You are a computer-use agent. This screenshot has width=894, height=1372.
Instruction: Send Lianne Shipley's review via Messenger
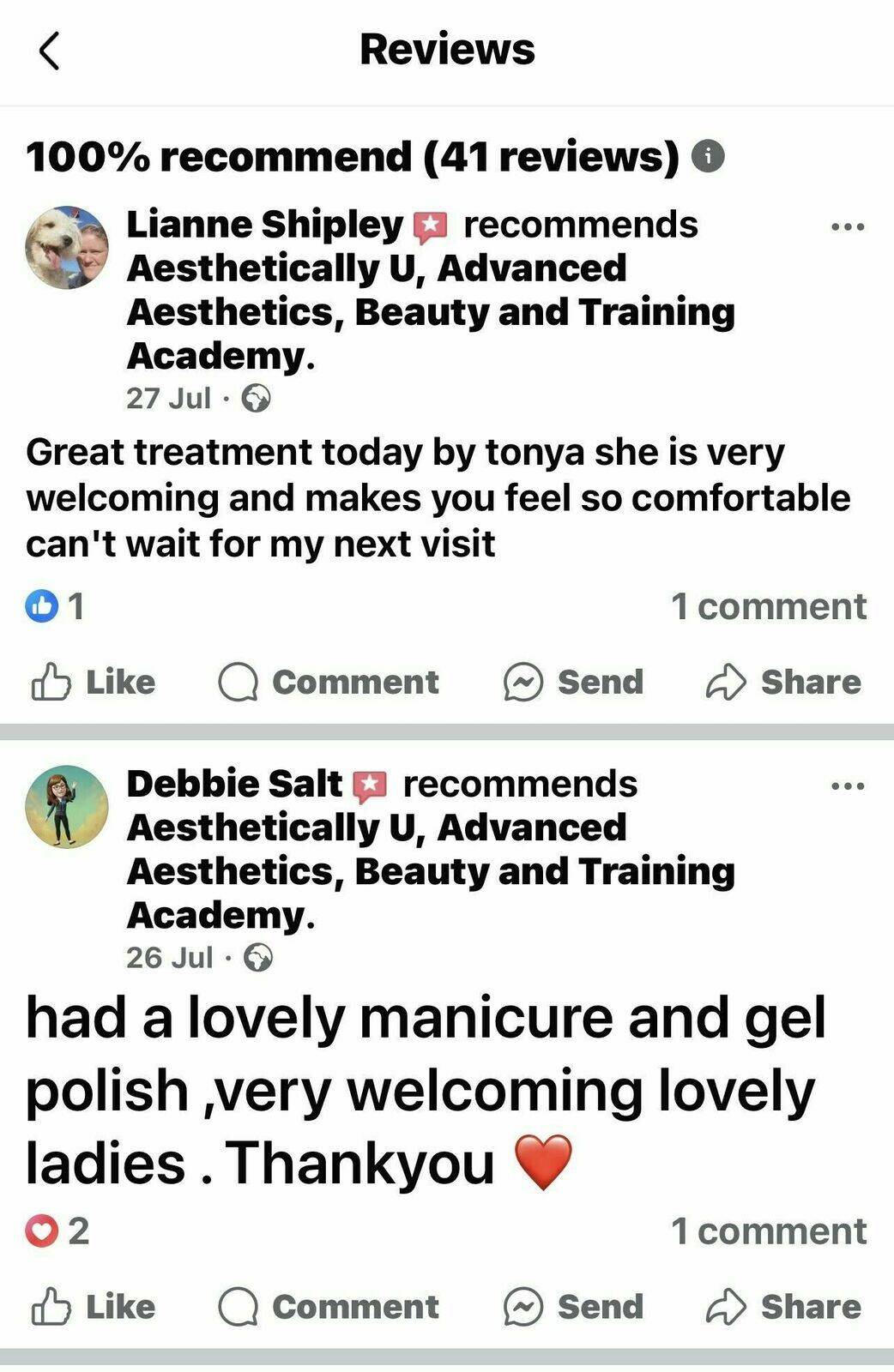coord(573,683)
